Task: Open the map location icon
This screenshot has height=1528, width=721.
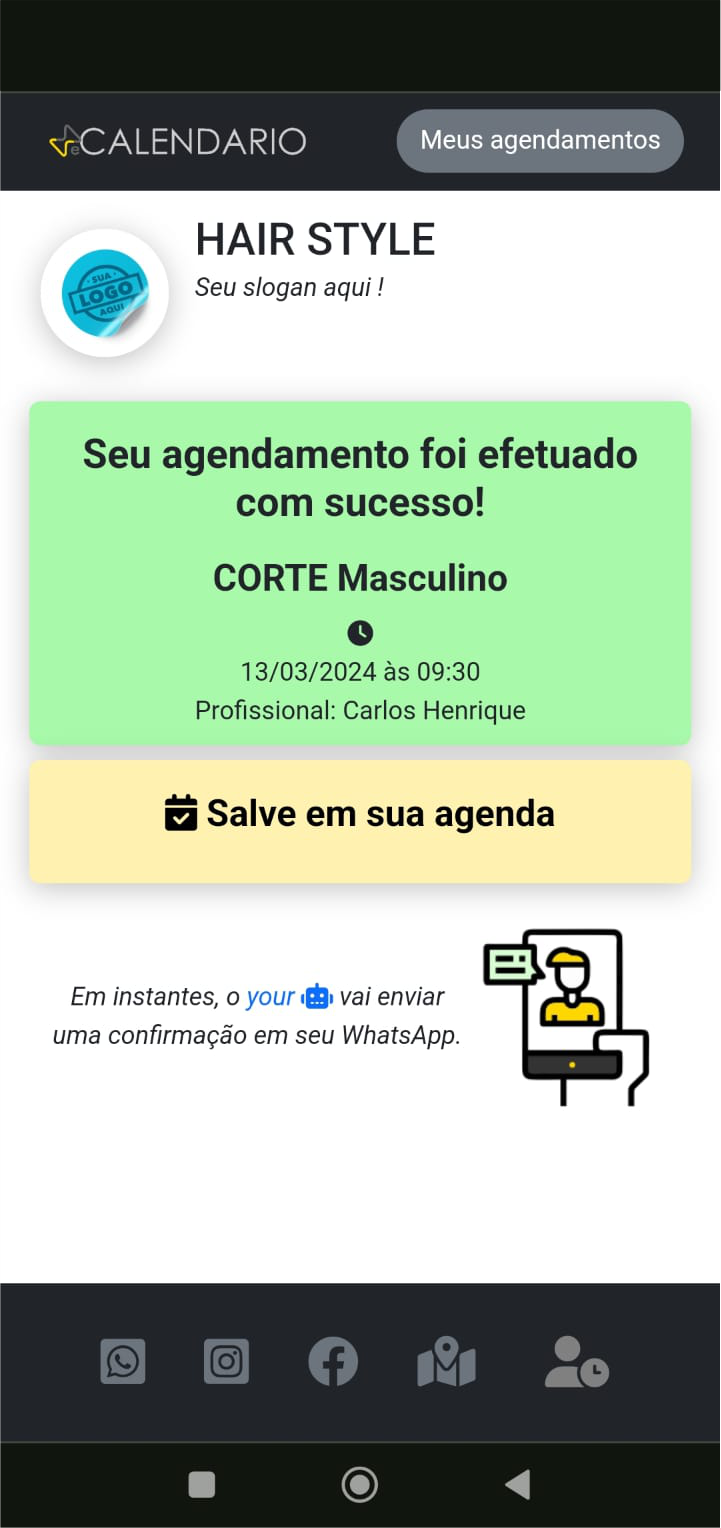Action: pyautogui.click(x=446, y=1362)
